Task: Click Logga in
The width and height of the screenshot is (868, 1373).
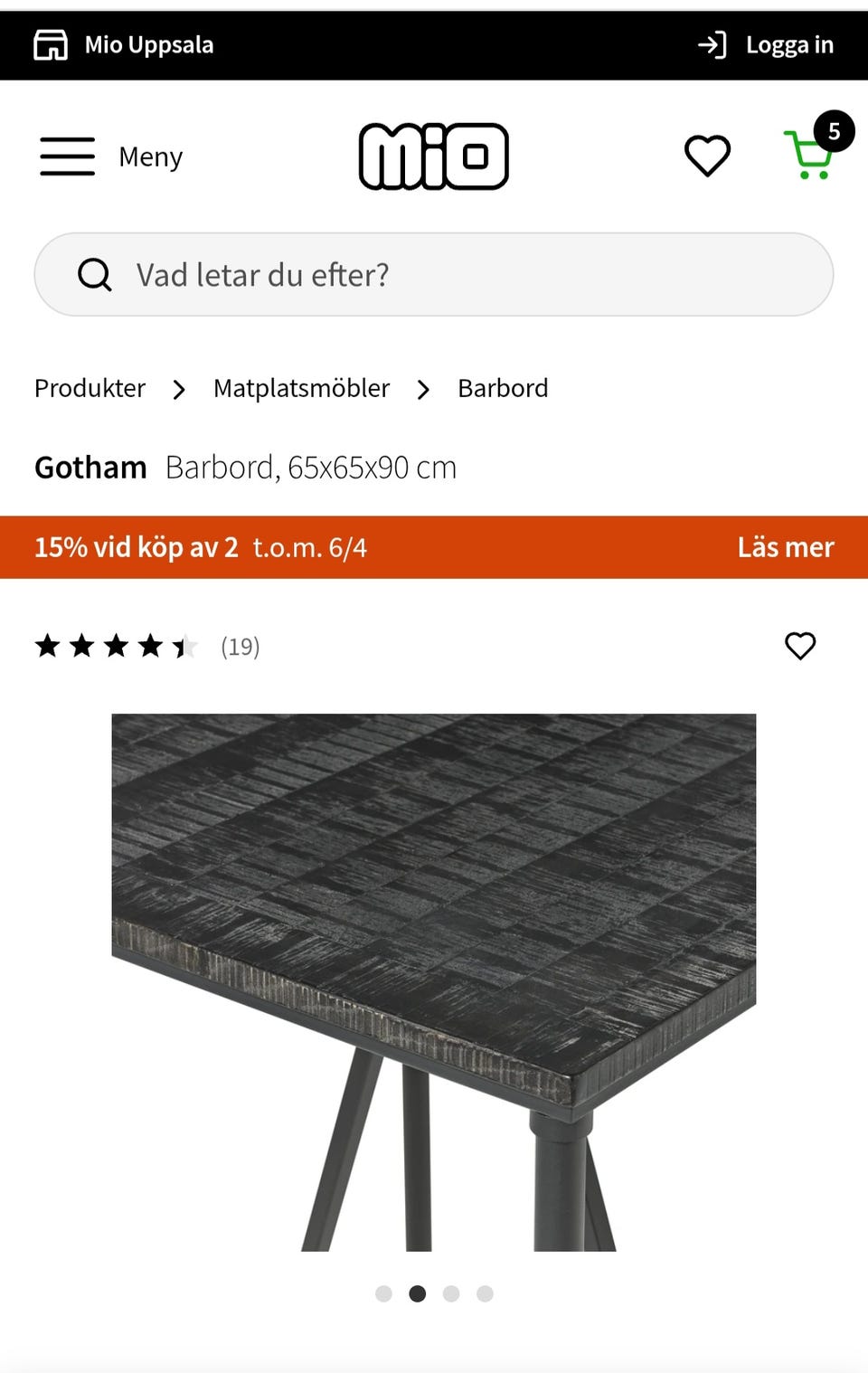Action: [789, 43]
